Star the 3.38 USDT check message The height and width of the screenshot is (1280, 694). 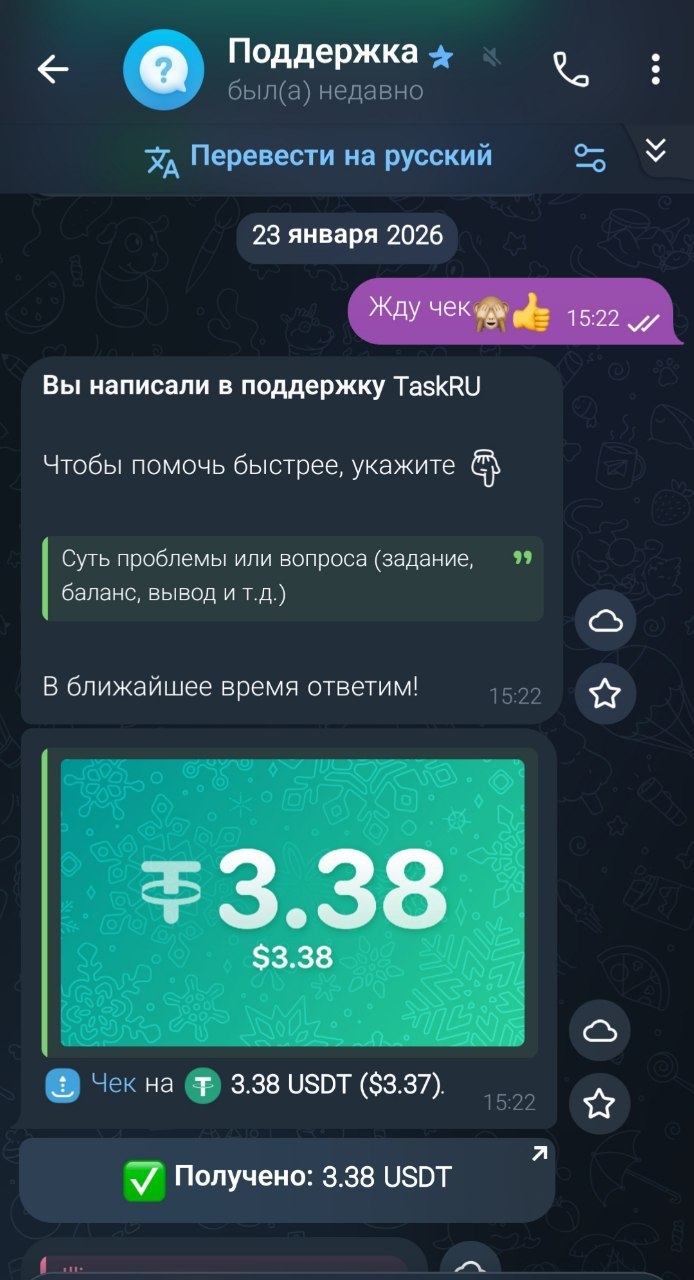tap(599, 1103)
